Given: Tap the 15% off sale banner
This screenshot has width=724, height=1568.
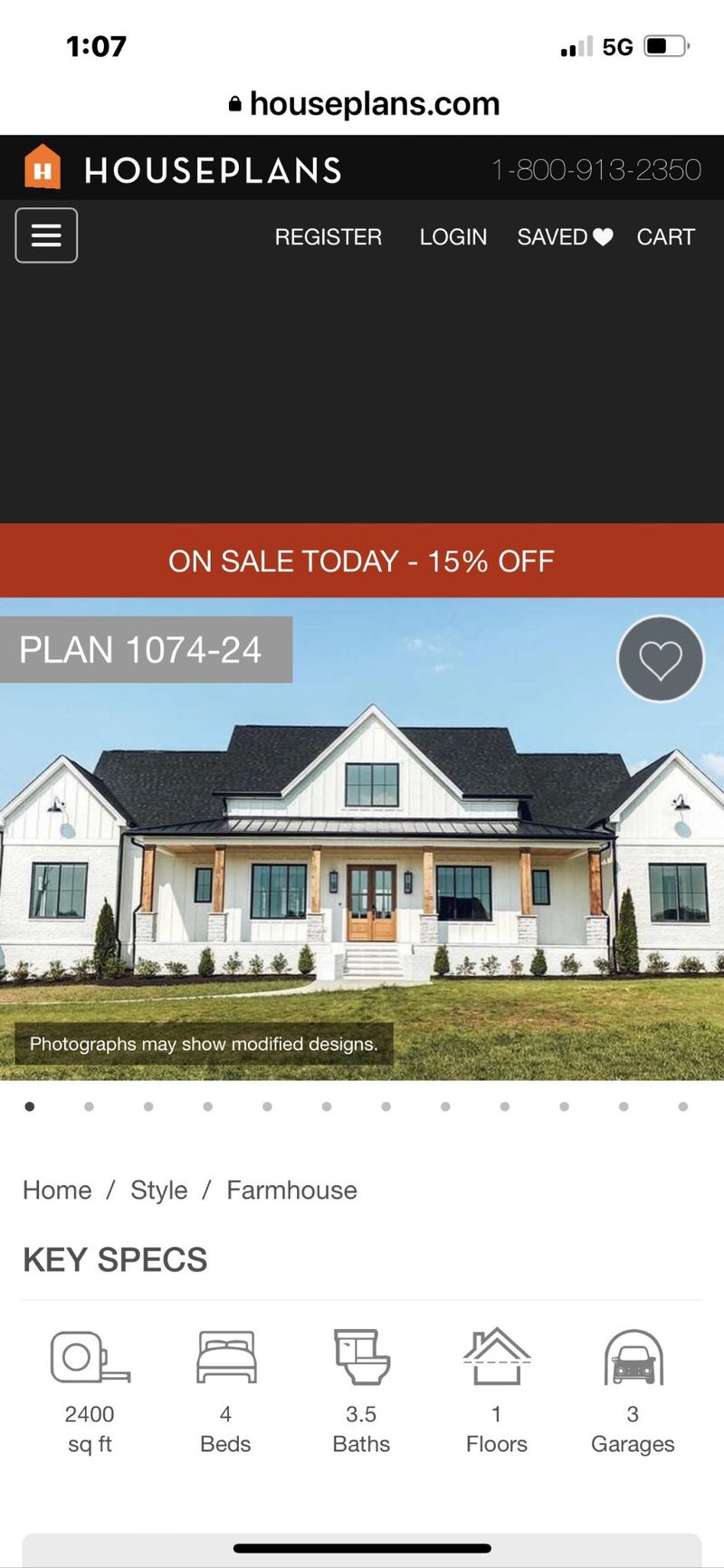Looking at the screenshot, I should [362, 561].
